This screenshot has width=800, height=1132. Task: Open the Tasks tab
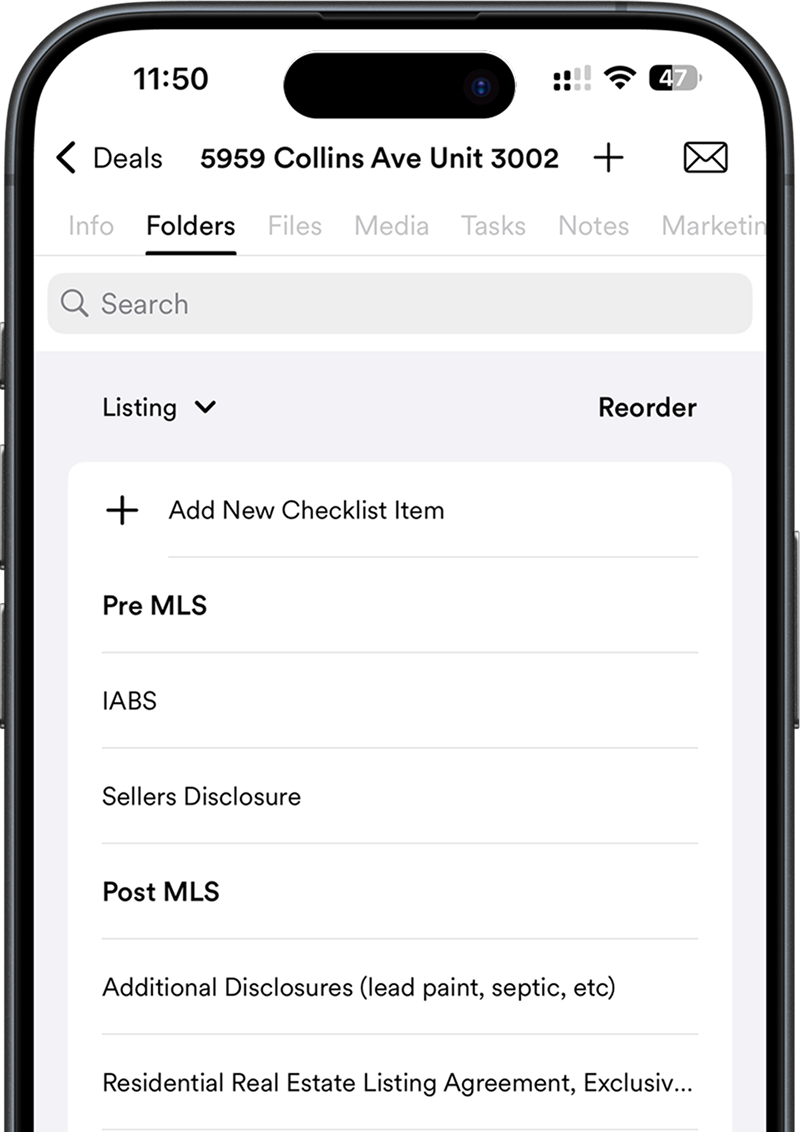pos(493,226)
